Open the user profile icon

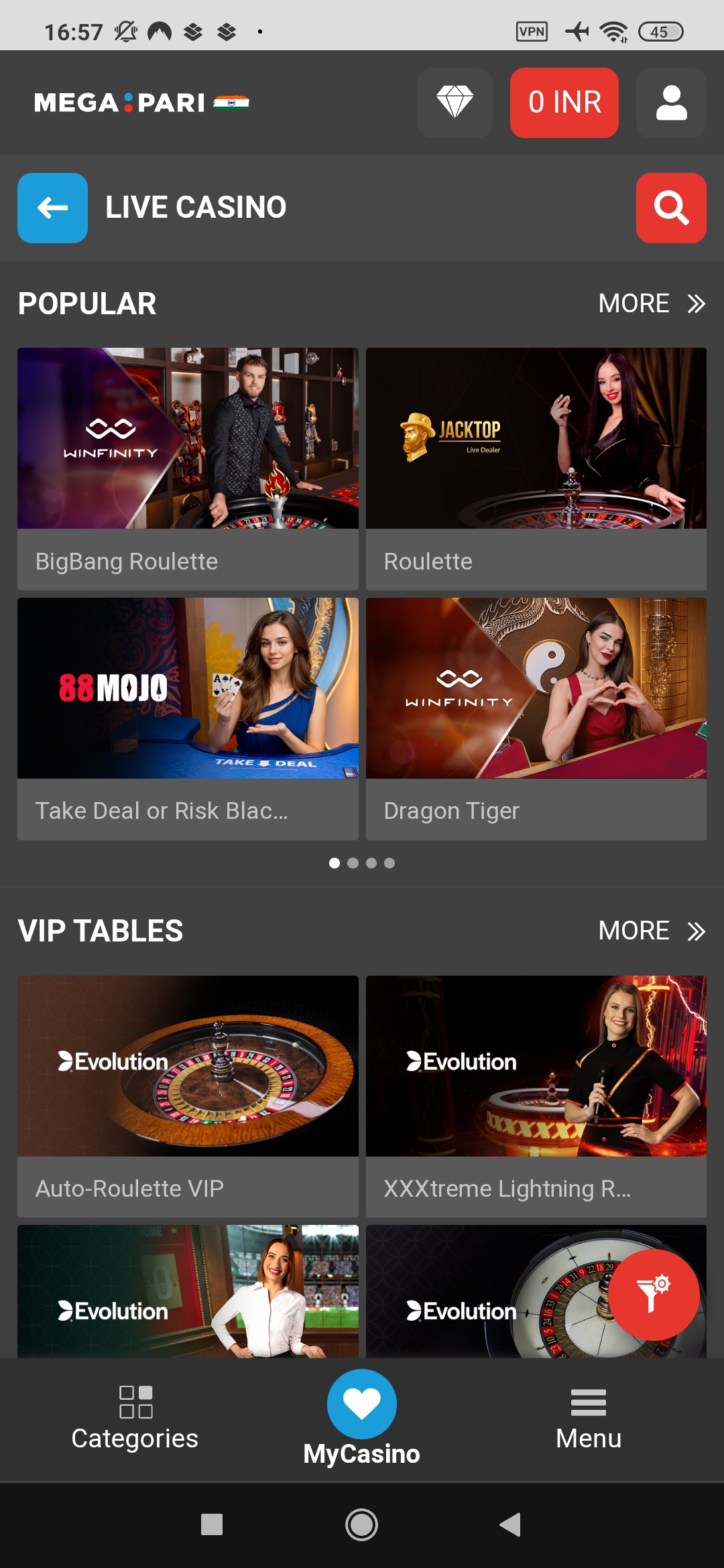(670, 103)
